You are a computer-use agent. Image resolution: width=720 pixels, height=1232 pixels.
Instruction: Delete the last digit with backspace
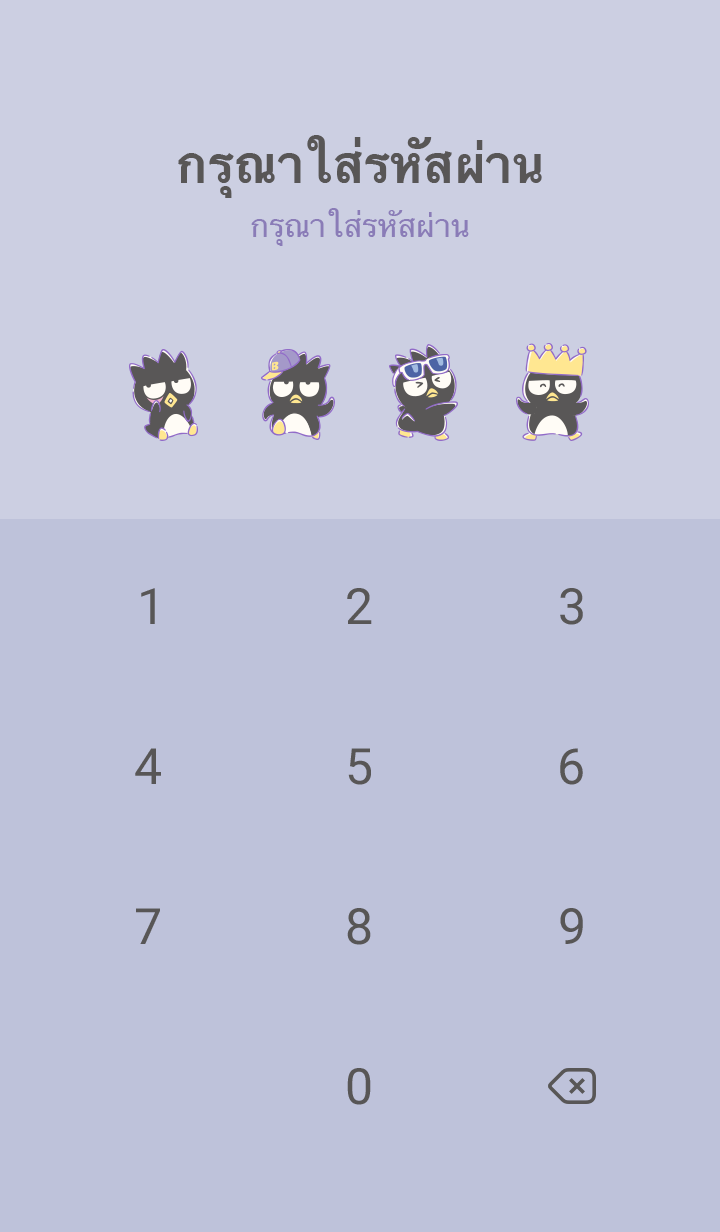572,1086
